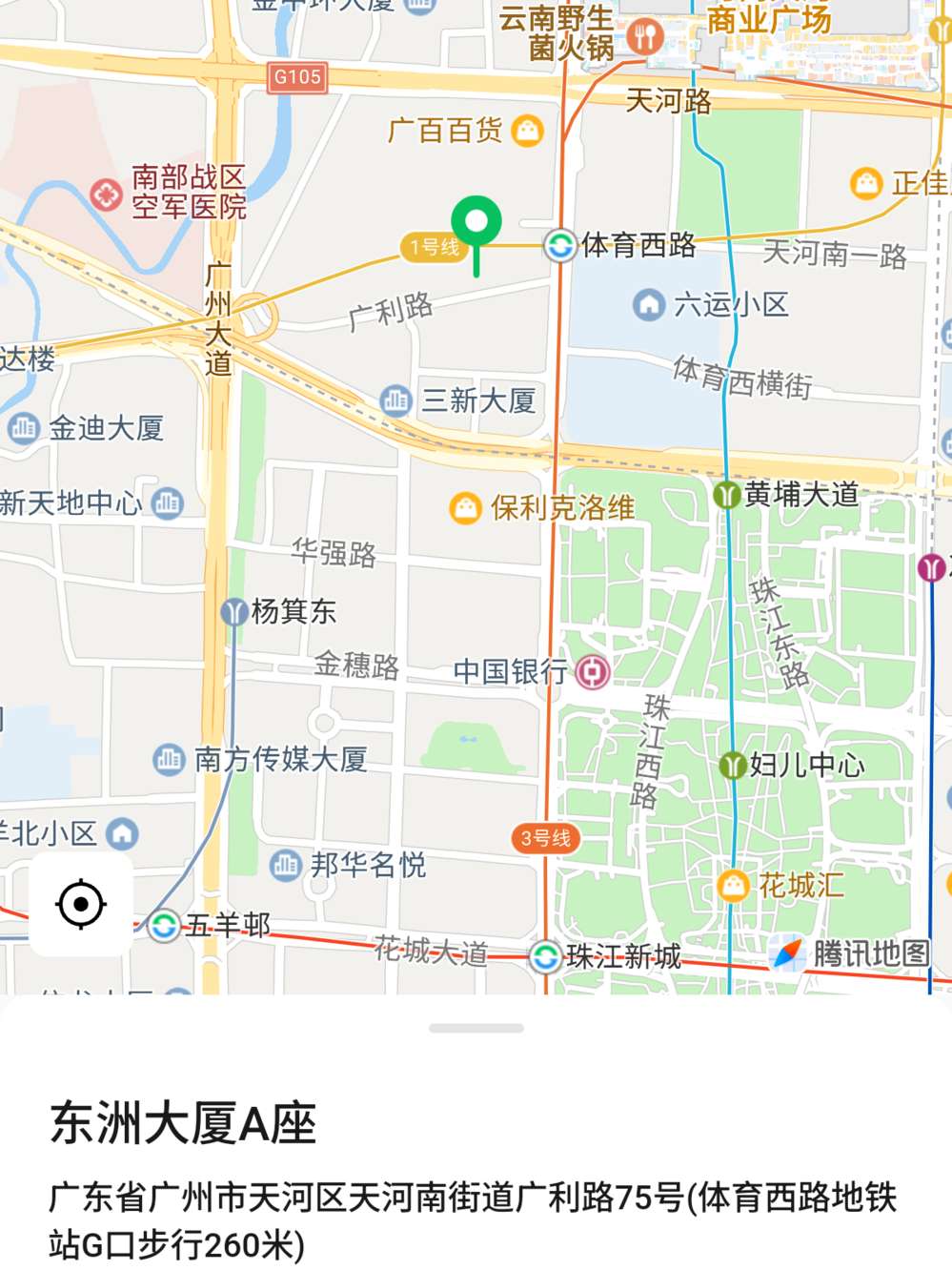Tap the current location crosshair button
952x1270 pixels.
coord(80,904)
